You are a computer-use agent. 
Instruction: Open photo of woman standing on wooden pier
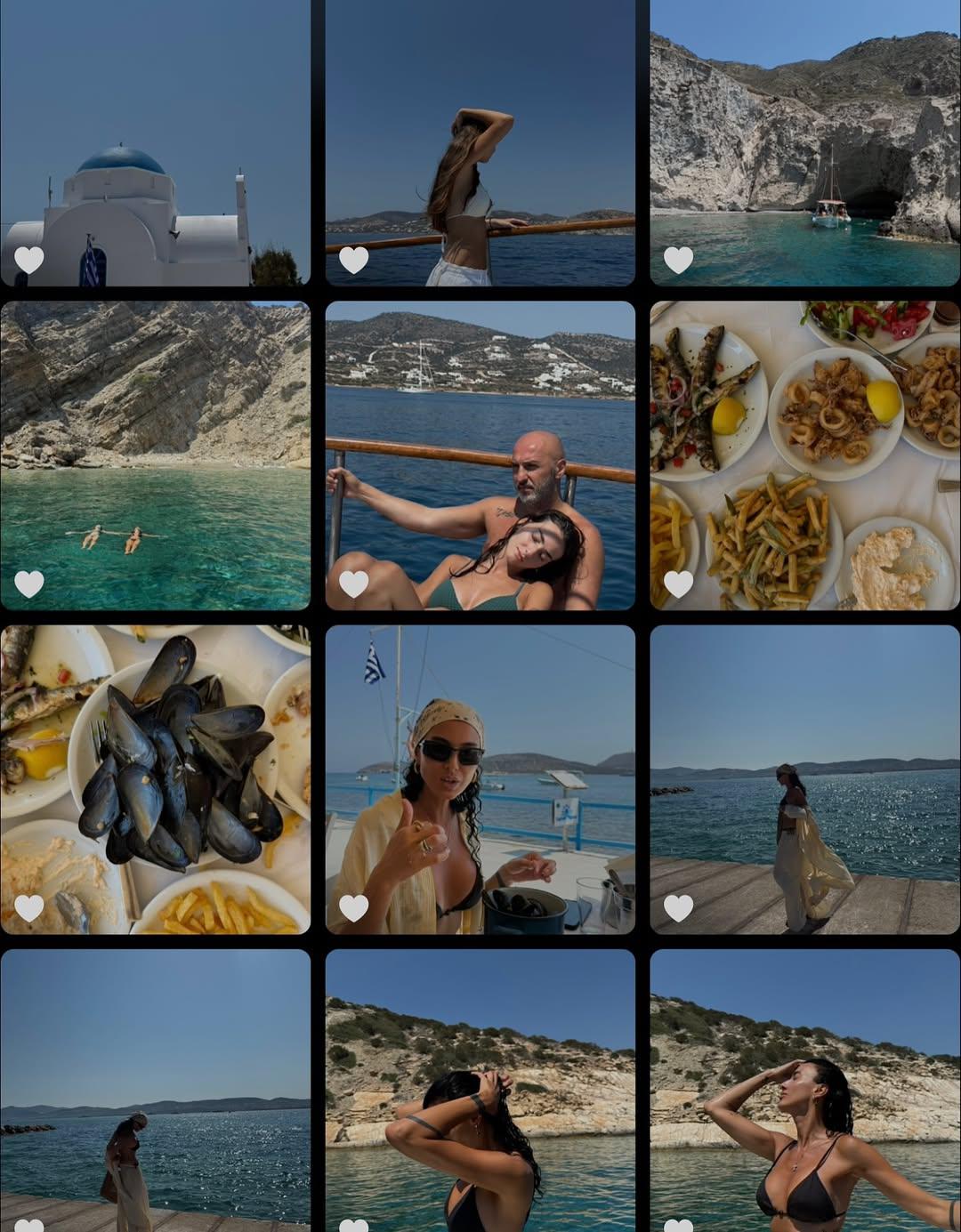(804, 778)
